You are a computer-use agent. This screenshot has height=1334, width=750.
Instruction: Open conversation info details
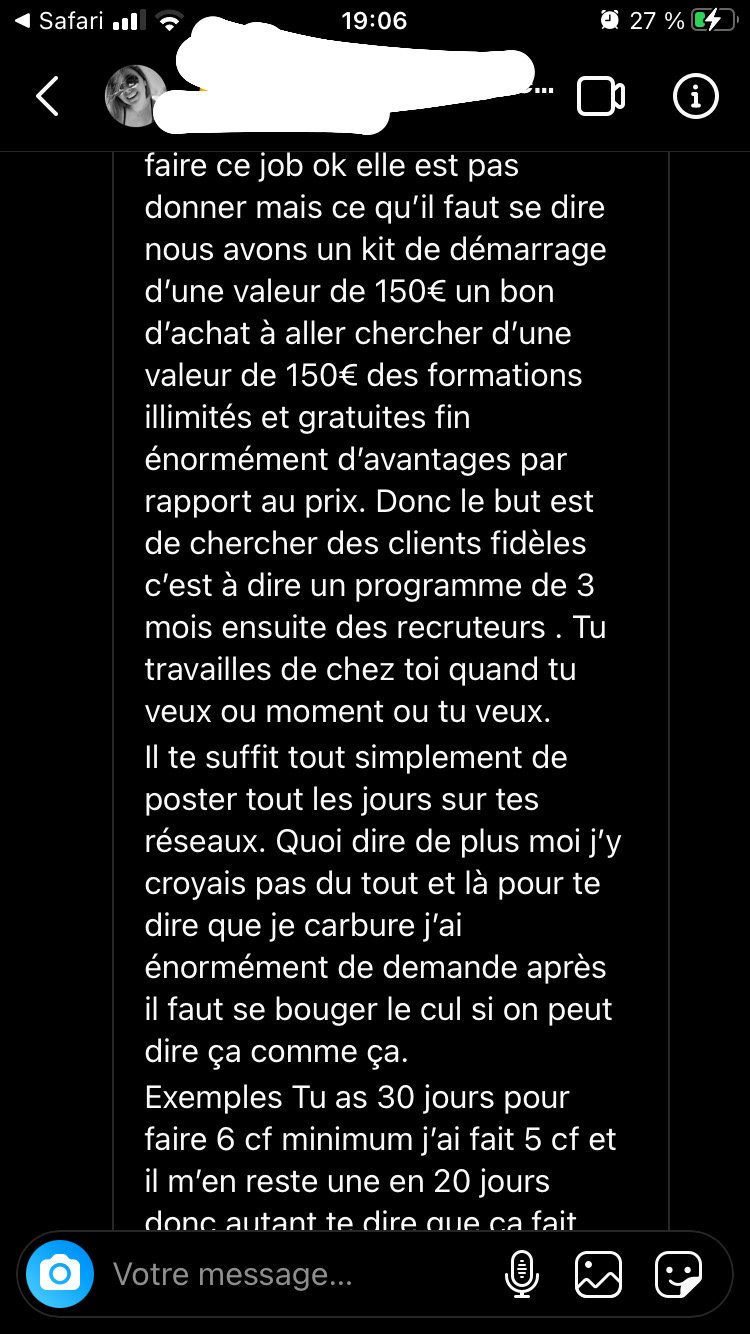pyautogui.click(x=695, y=96)
